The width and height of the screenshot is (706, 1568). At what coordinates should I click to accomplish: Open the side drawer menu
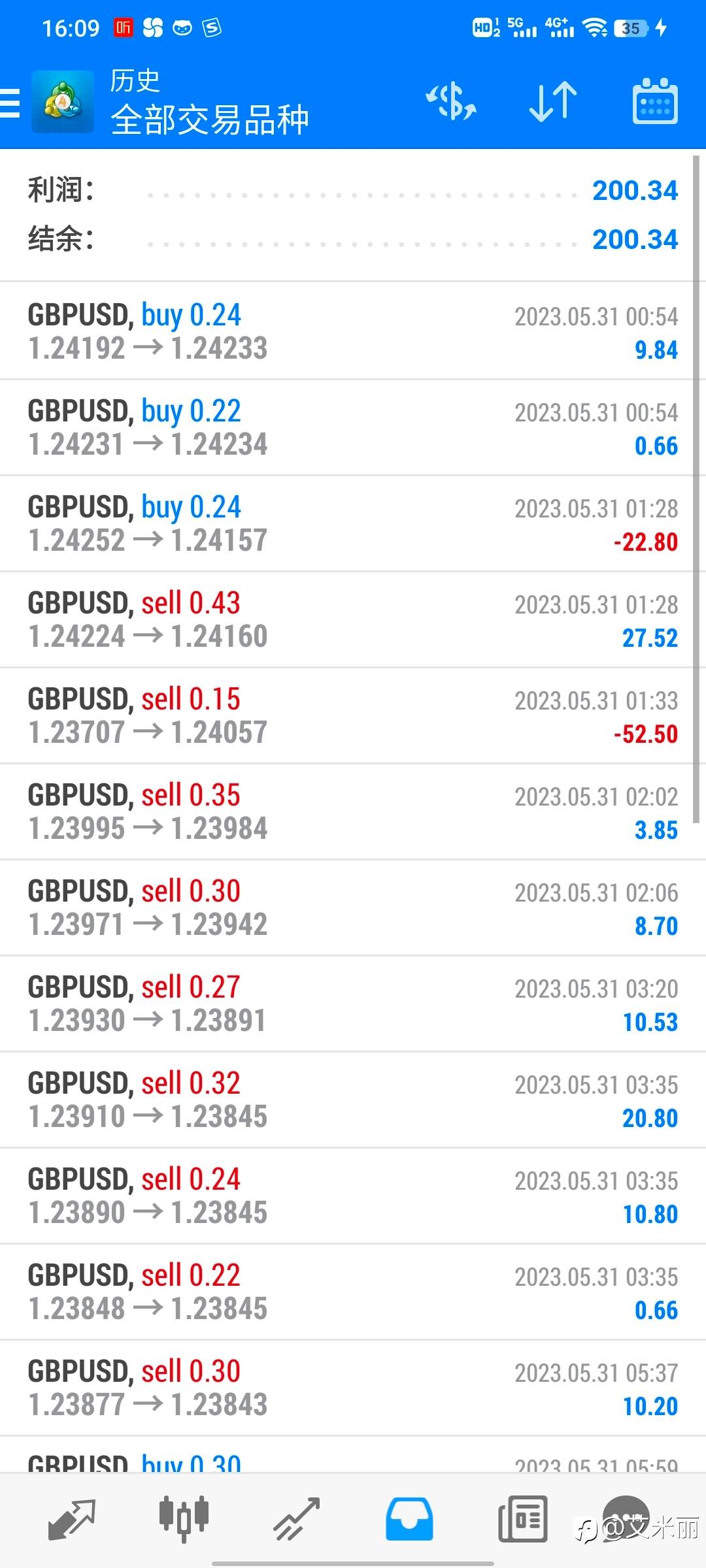10,103
